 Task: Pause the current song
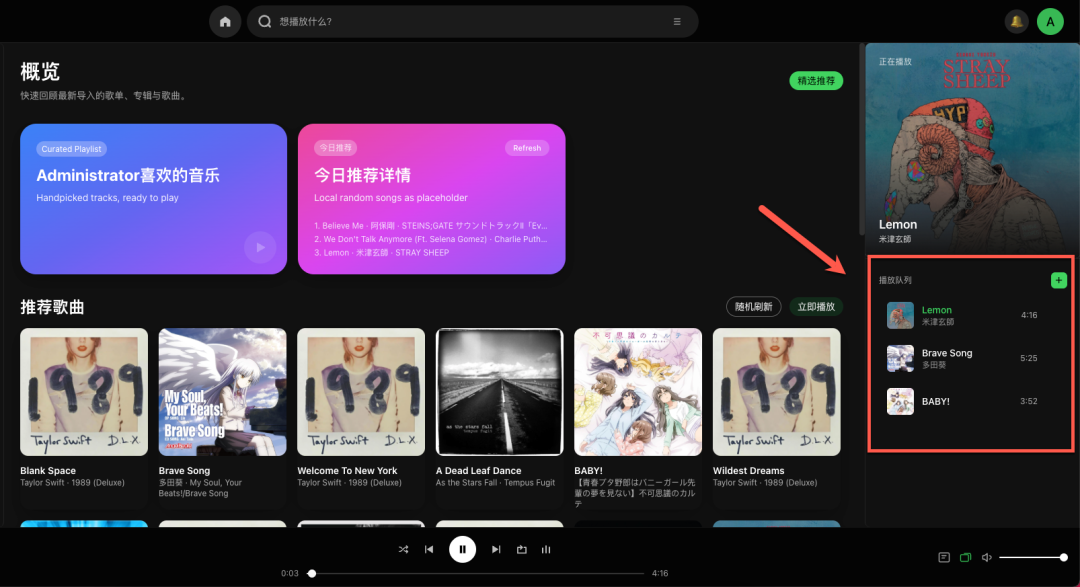tap(462, 549)
